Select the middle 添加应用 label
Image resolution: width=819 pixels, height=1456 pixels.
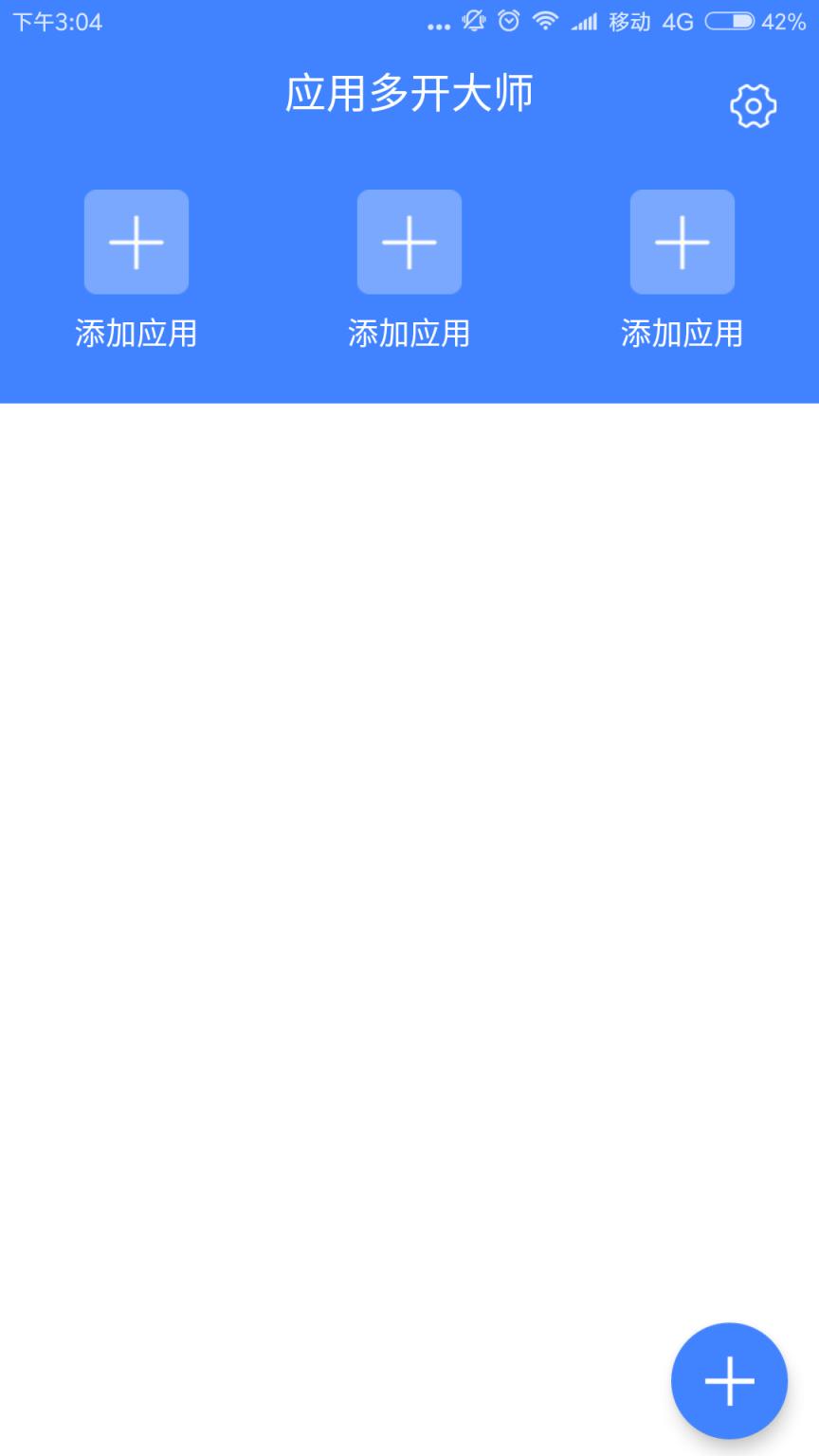coord(409,333)
